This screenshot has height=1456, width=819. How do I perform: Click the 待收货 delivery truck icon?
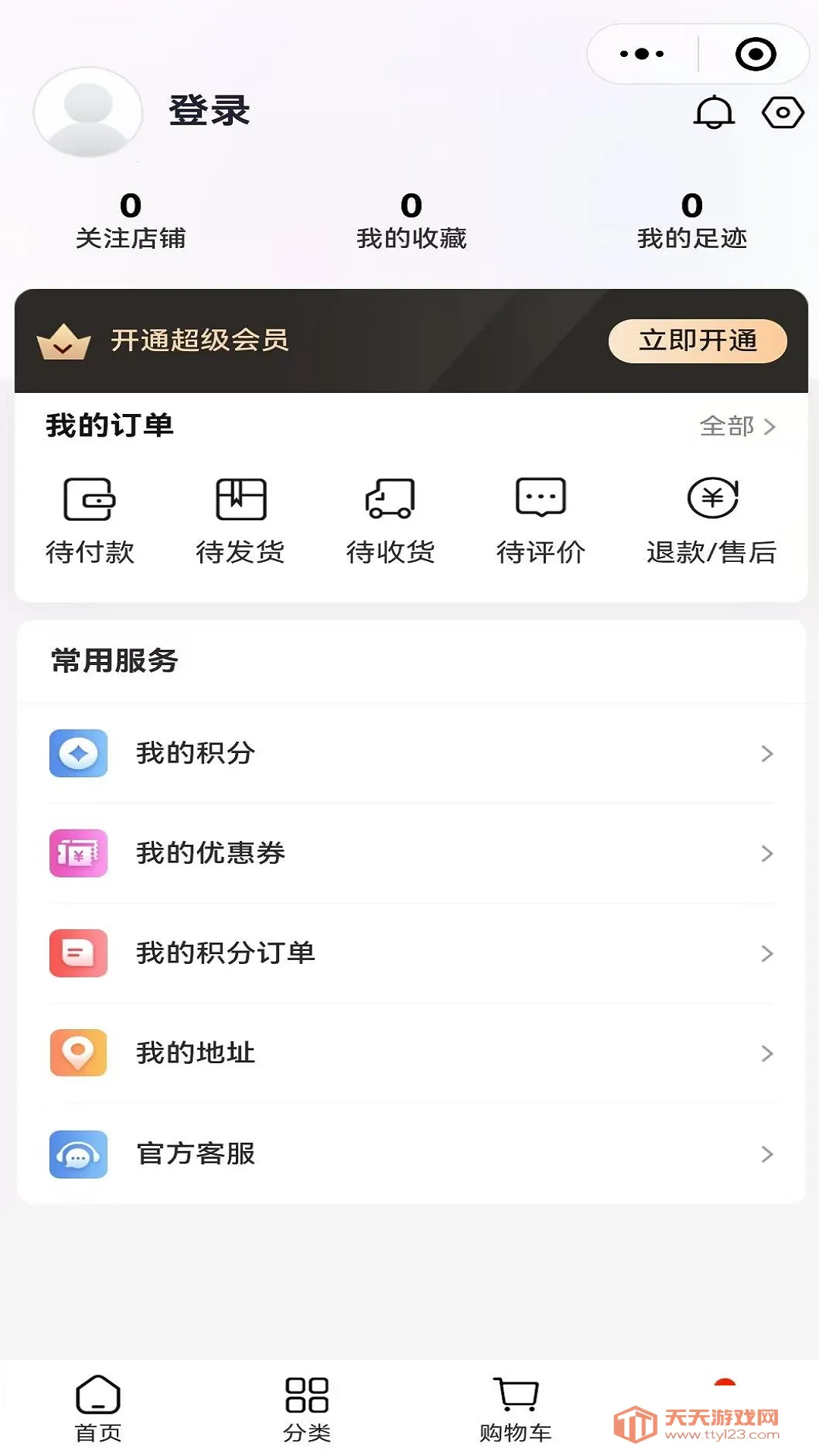391,499
